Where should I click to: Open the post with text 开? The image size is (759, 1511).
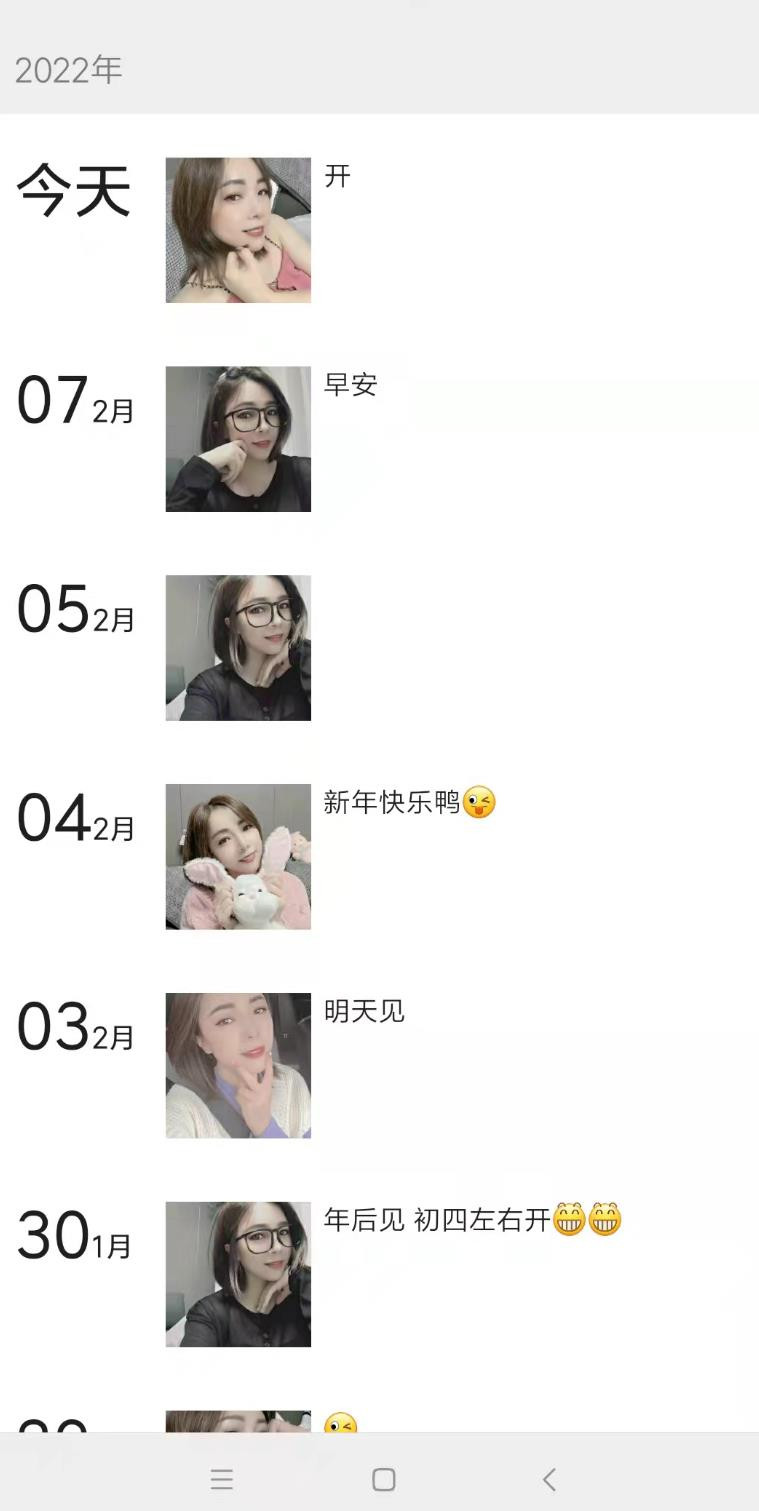[x=338, y=177]
